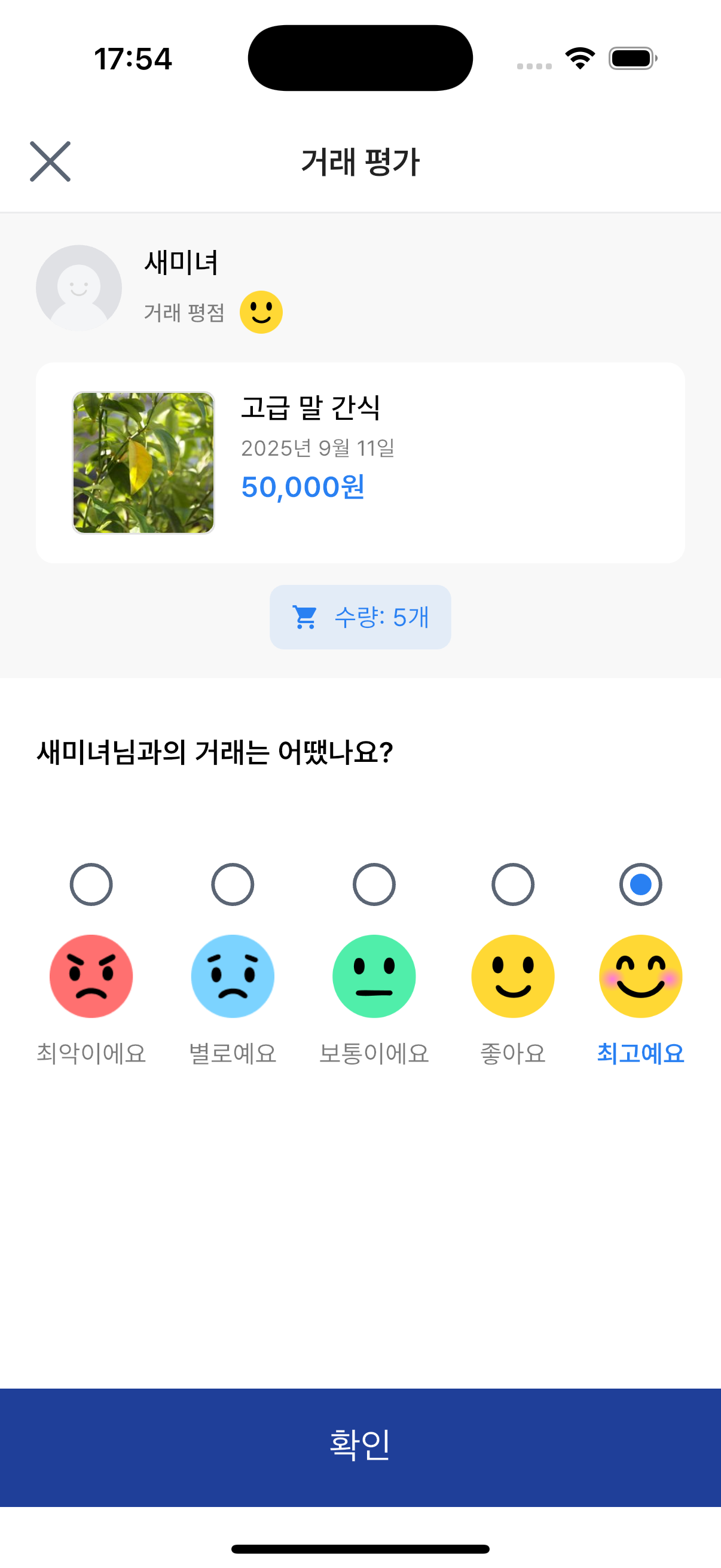
Task: Open the 고급 말 간식 product card
Action: [360, 463]
